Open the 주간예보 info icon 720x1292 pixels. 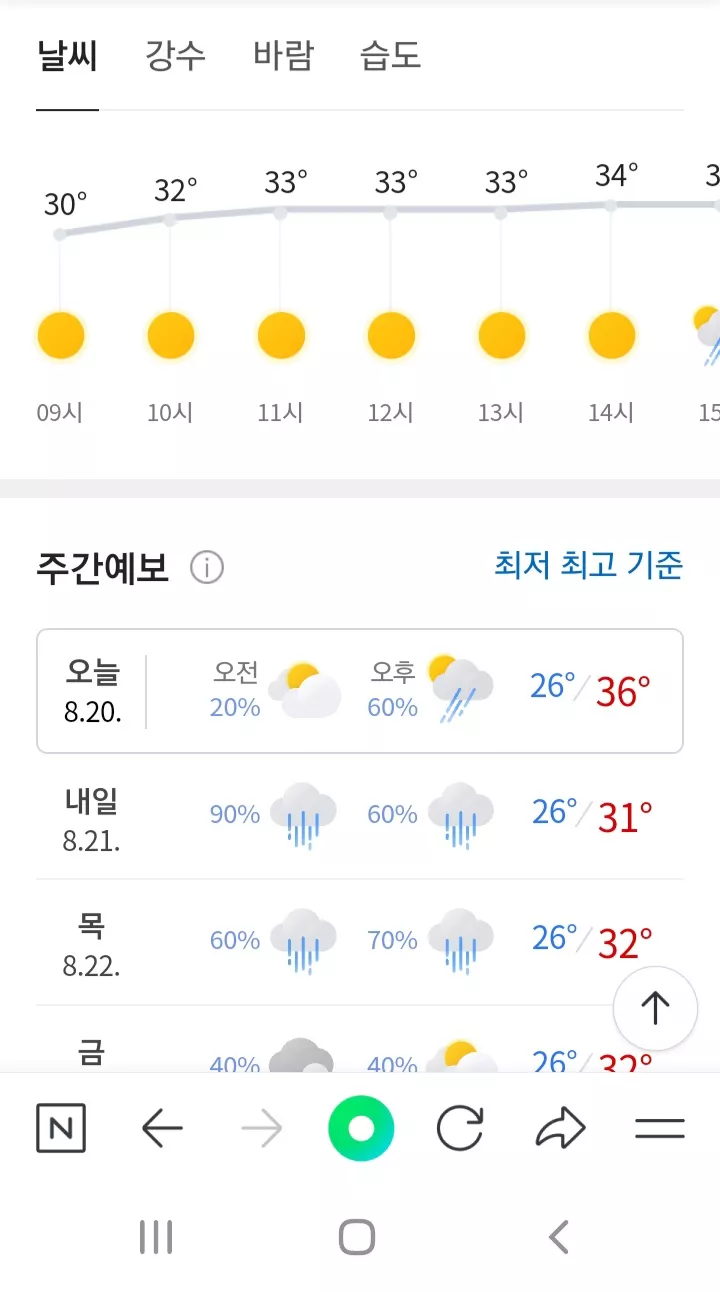click(x=207, y=568)
